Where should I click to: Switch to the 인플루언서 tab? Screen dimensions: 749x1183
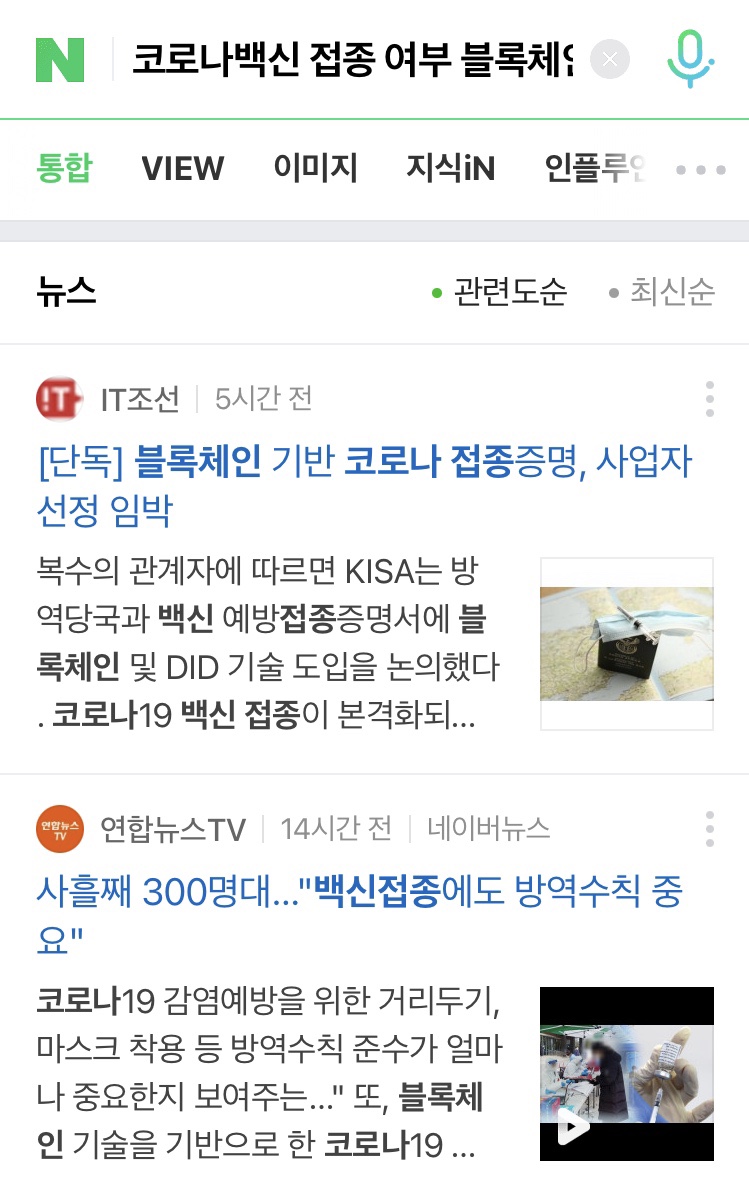(x=595, y=168)
